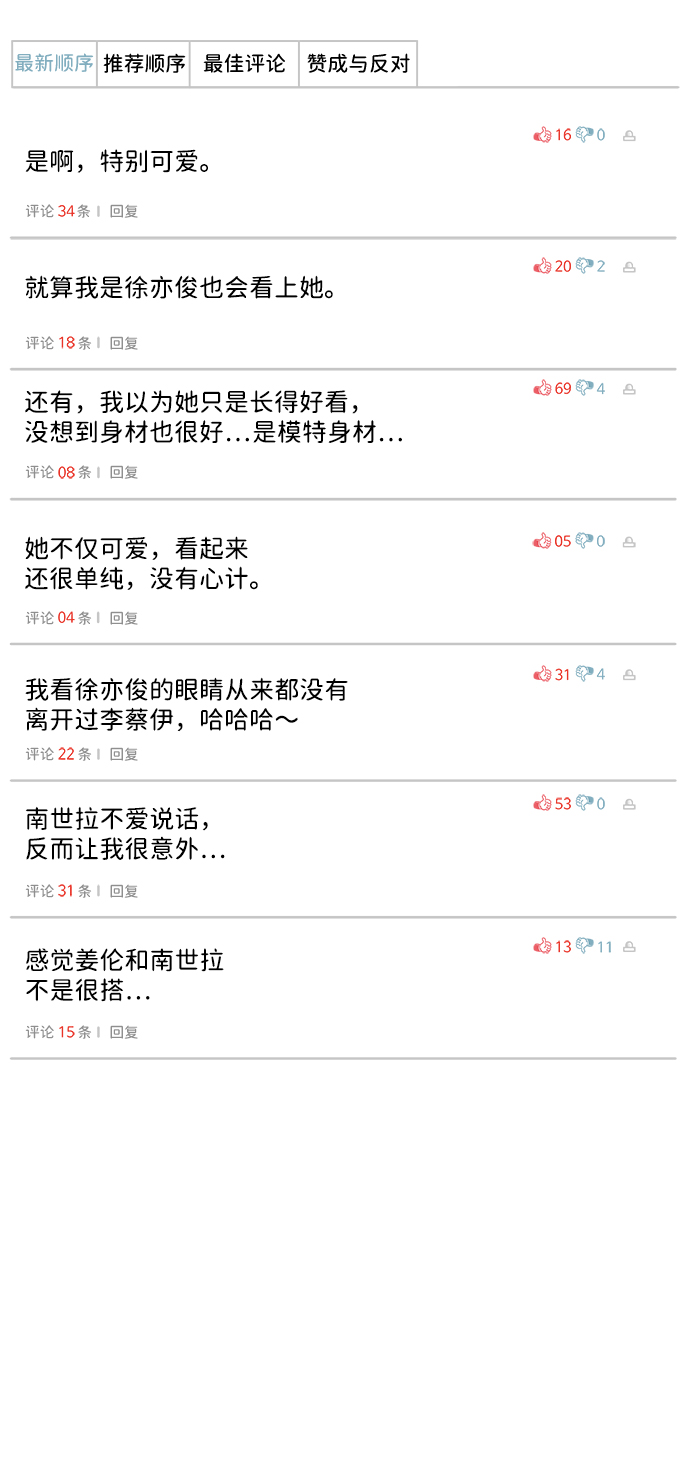Report the comment 姜伦和南世拉不是很搭
The height and width of the screenshot is (1458, 690).
point(629,947)
